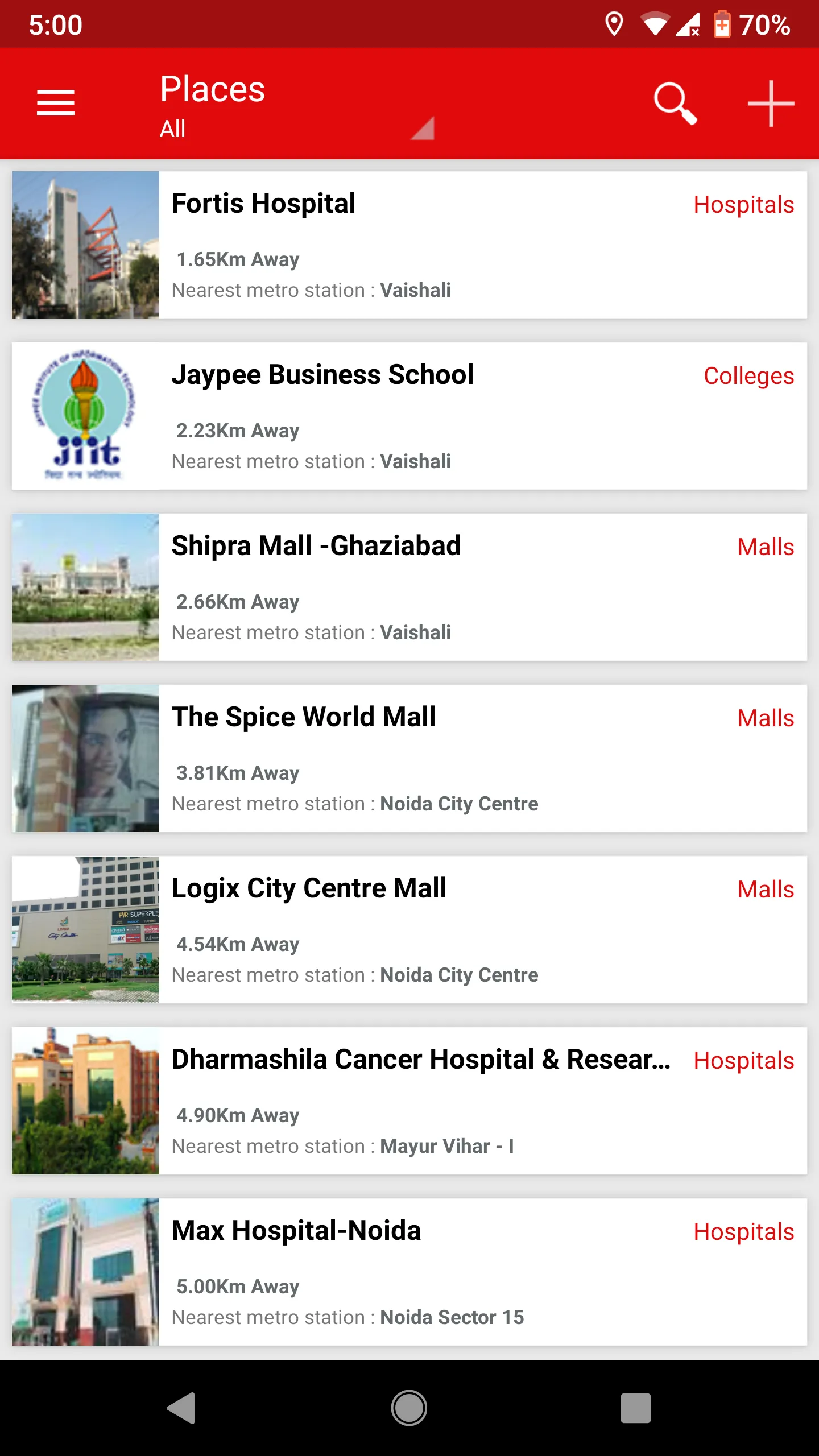
Task: Tap the Malls label beside Shipra Mall
Action: click(766, 548)
